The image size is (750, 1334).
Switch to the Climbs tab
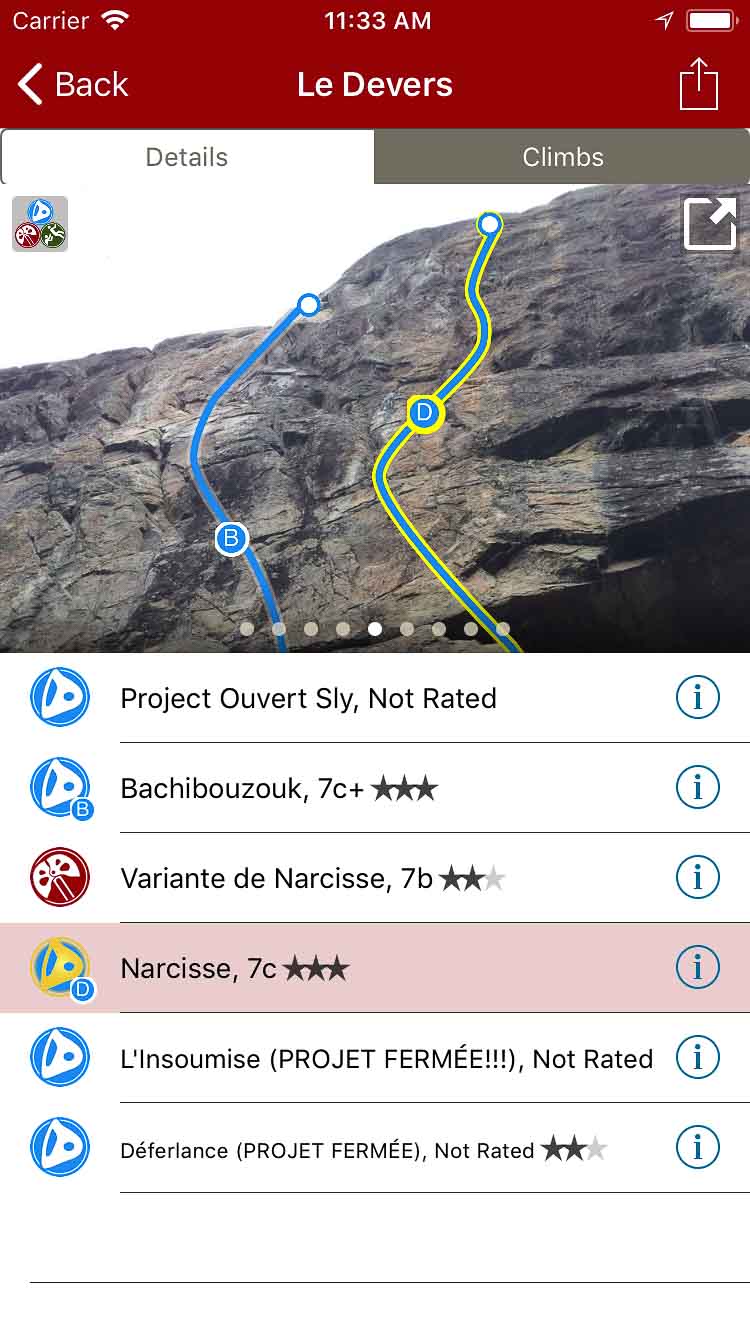pyautogui.click(x=562, y=157)
